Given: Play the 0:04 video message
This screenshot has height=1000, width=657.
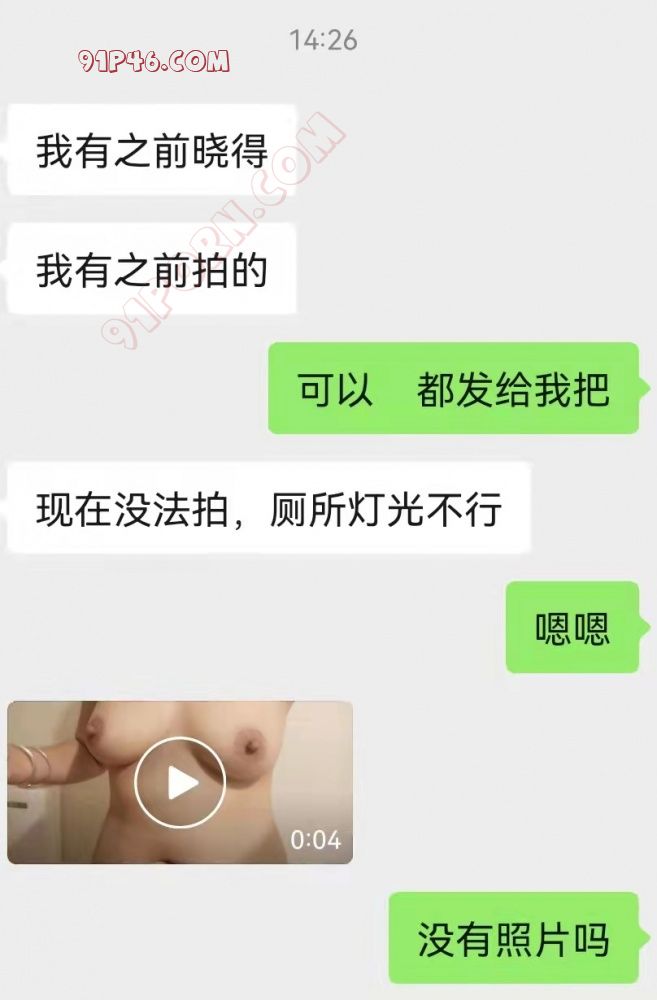Looking at the screenshot, I should pos(181,782).
